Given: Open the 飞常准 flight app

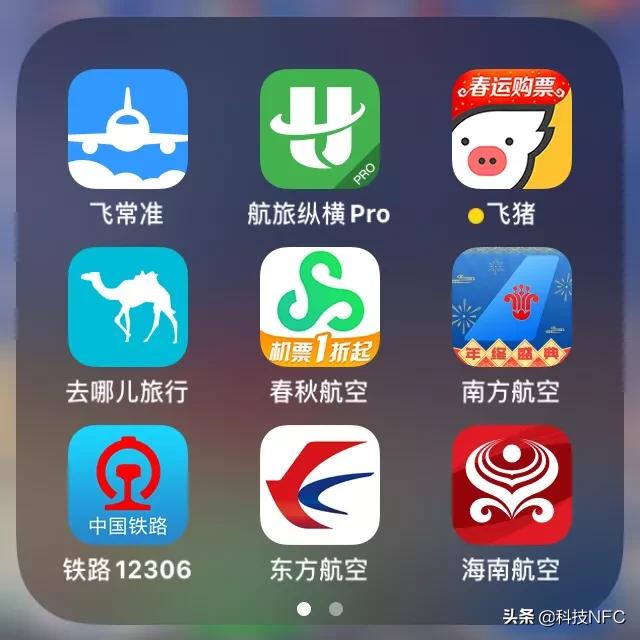Looking at the screenshot, I should click(128, 129).
